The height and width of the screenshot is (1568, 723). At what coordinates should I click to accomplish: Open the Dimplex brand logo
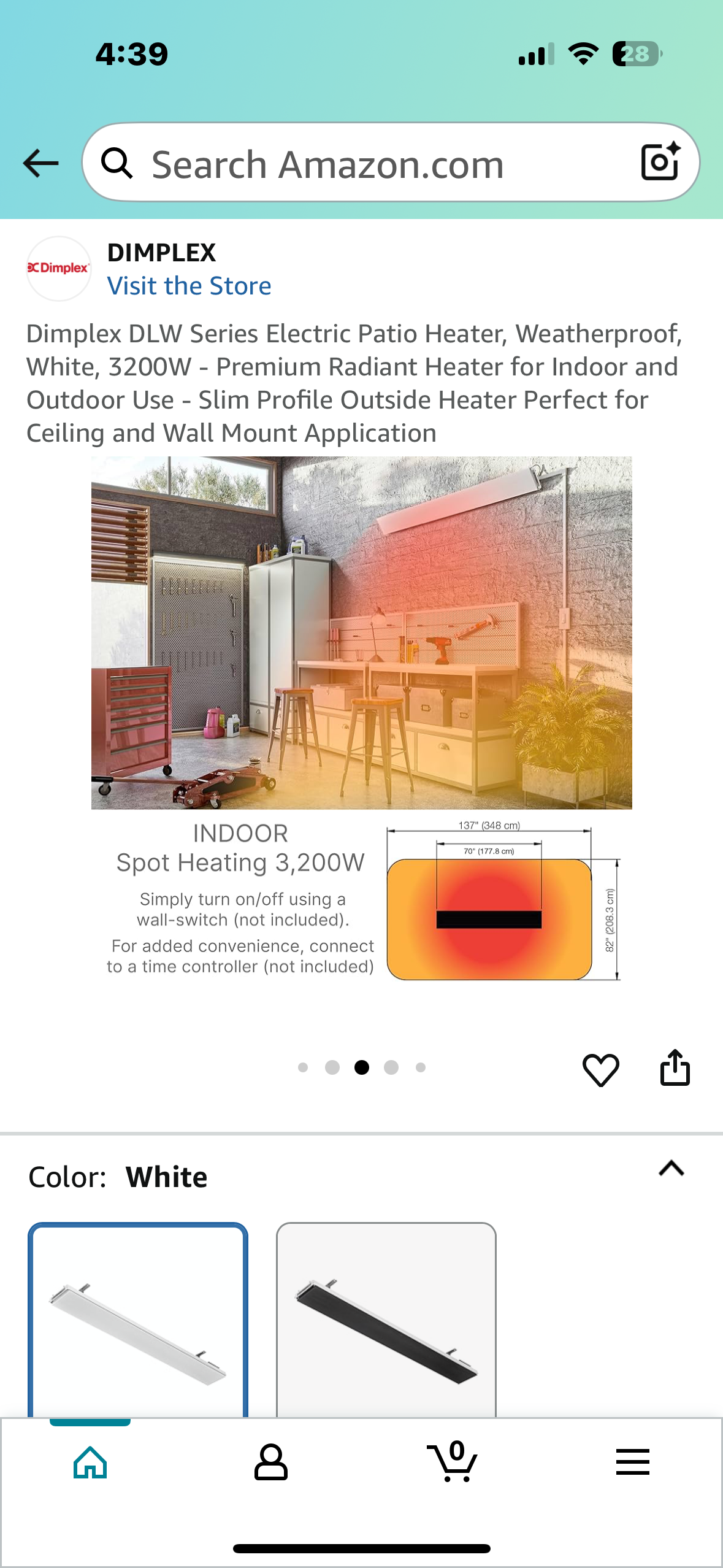click(x=58, y=269)
